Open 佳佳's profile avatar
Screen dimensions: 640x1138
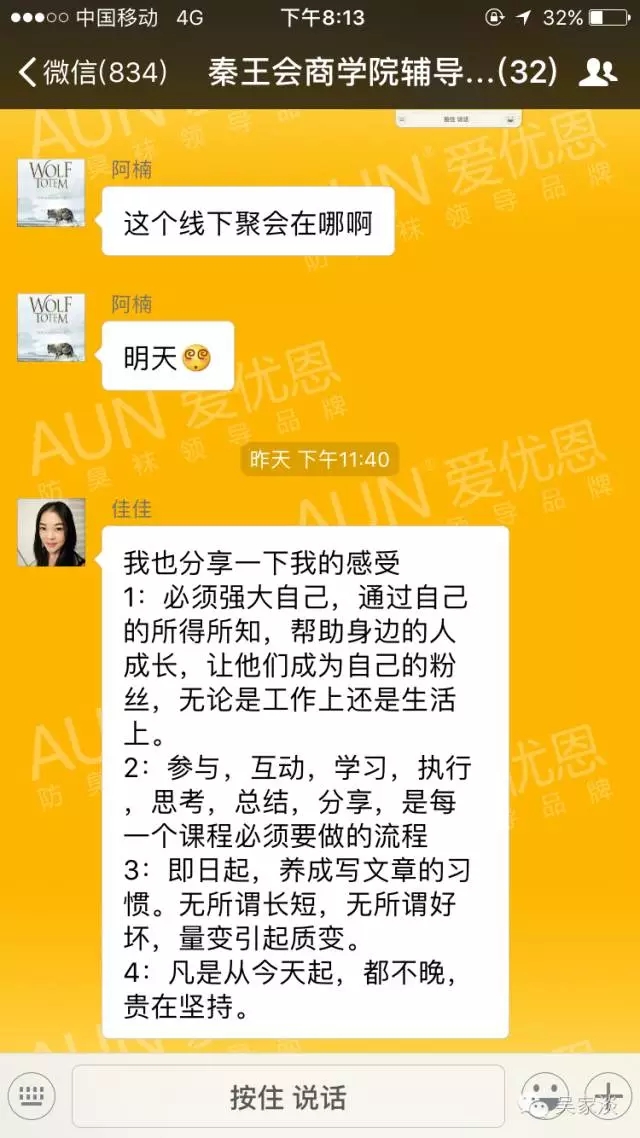[x=52, y=532]
